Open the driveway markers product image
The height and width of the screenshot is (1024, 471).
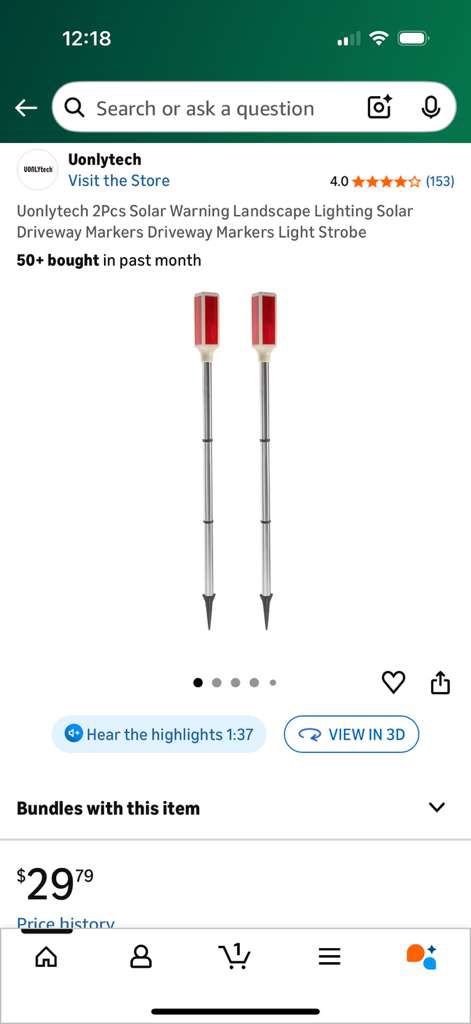(236, 460)
